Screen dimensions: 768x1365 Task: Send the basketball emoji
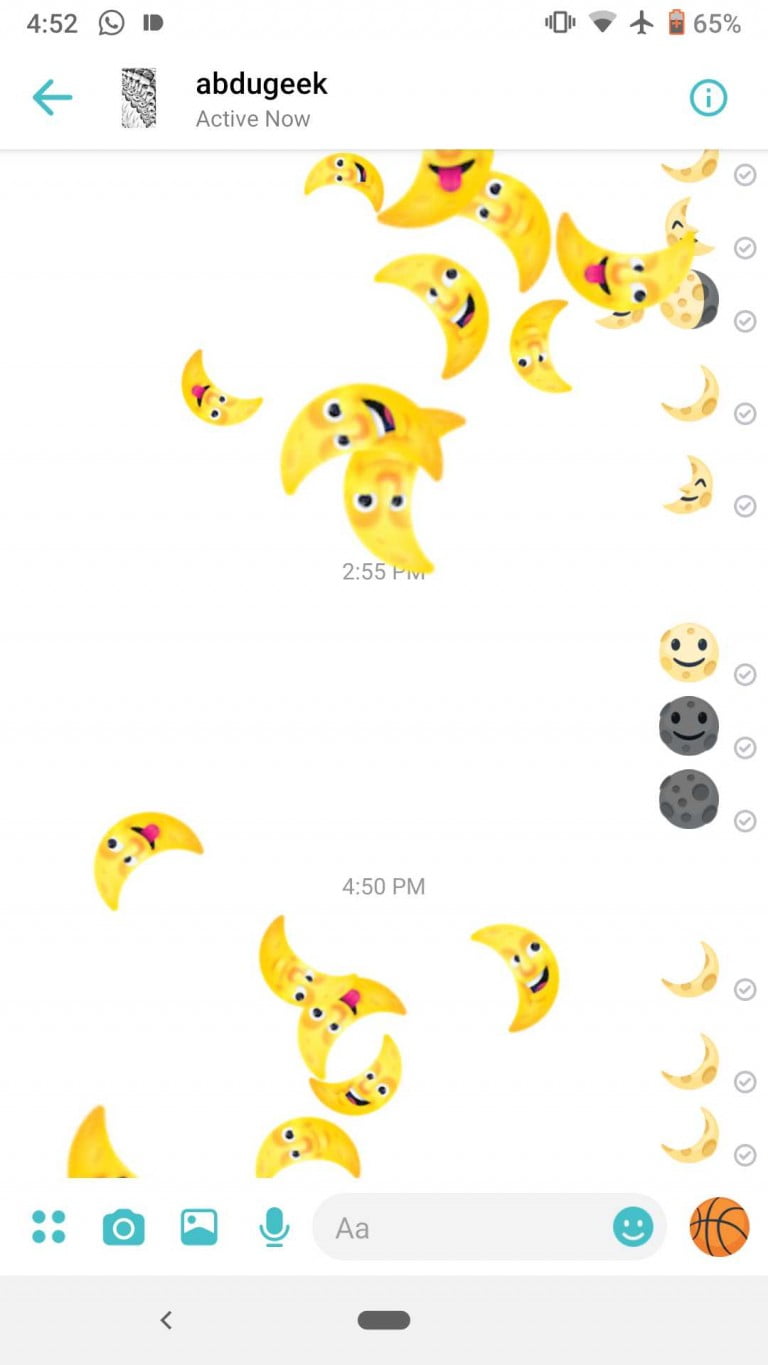point(719,1227)
